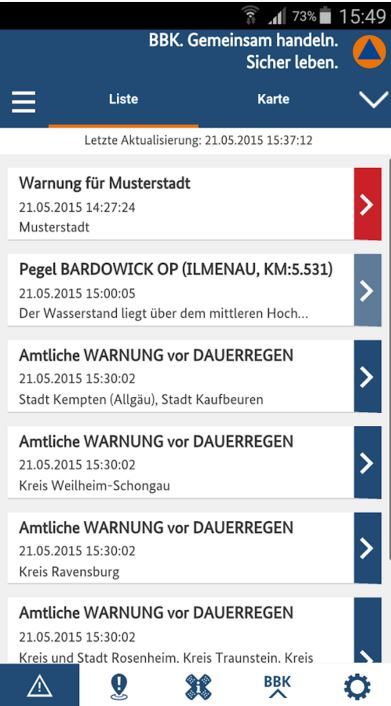The width and height of the screenshot is (391, 706).
Task: Tap the warning triangle bottom tab
Action: click(40, 685)
